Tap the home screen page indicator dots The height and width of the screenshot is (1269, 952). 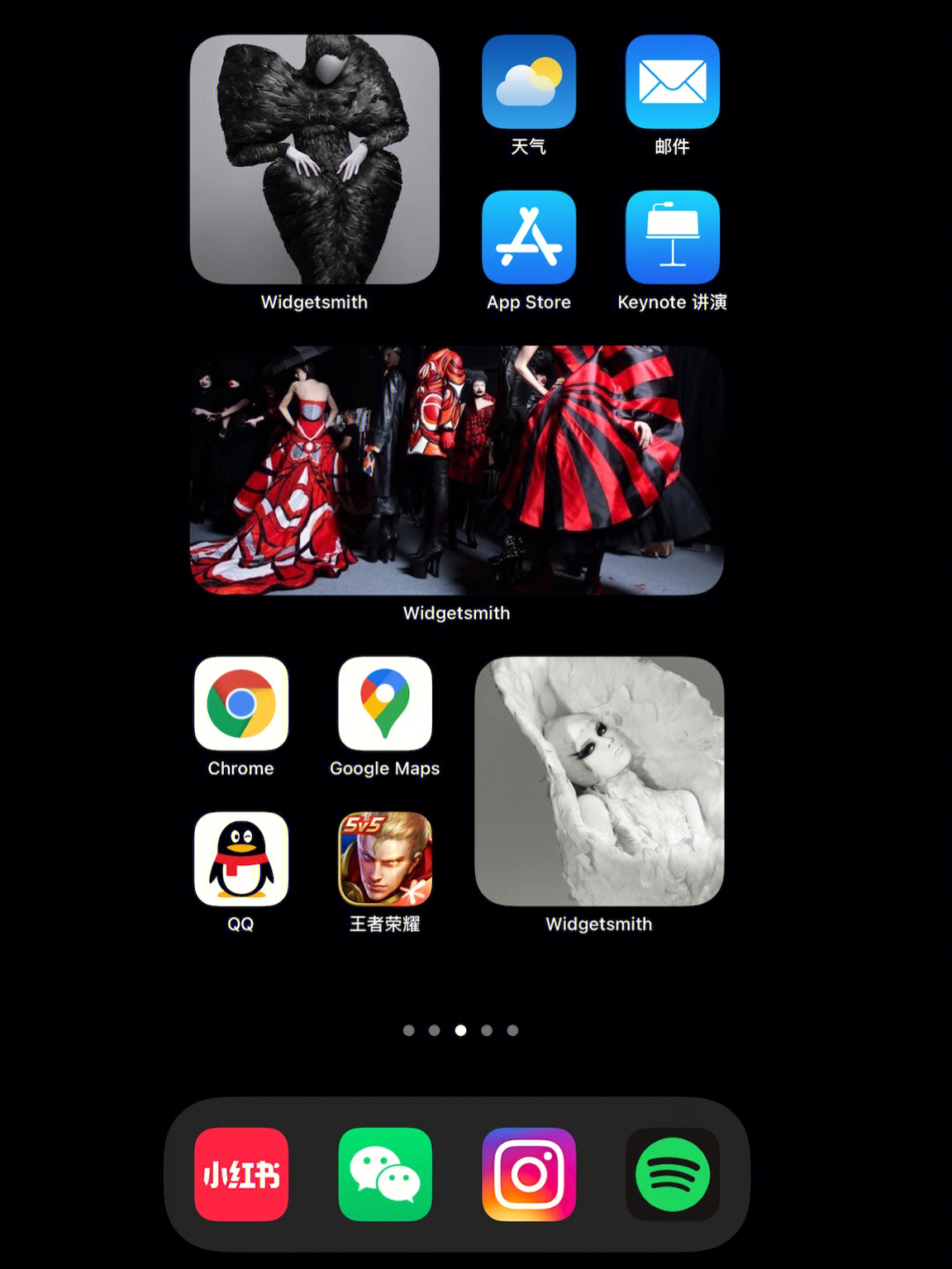(460, 1030)
